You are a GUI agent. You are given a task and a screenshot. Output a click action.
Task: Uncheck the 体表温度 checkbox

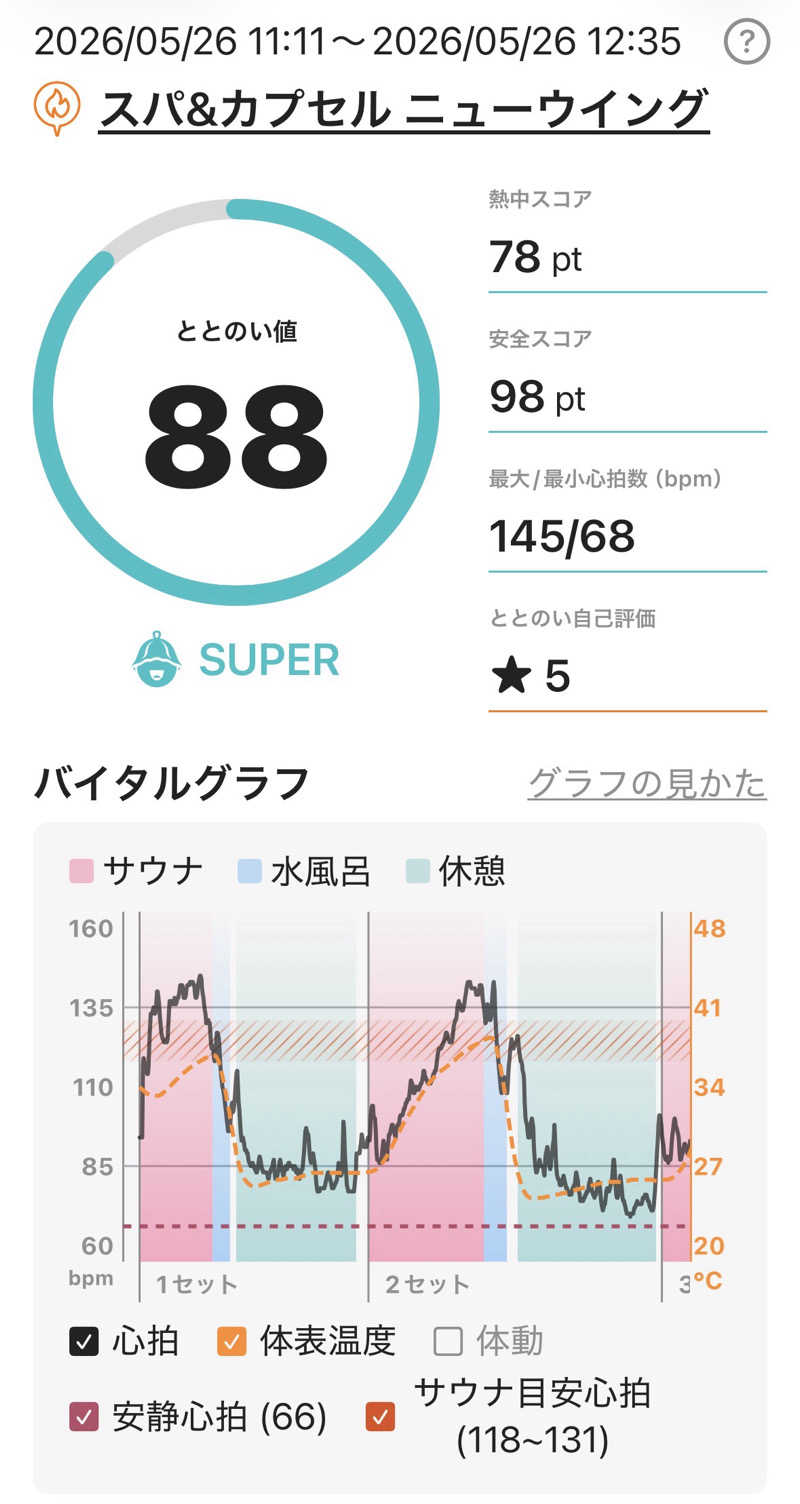tap(232, 1341)
